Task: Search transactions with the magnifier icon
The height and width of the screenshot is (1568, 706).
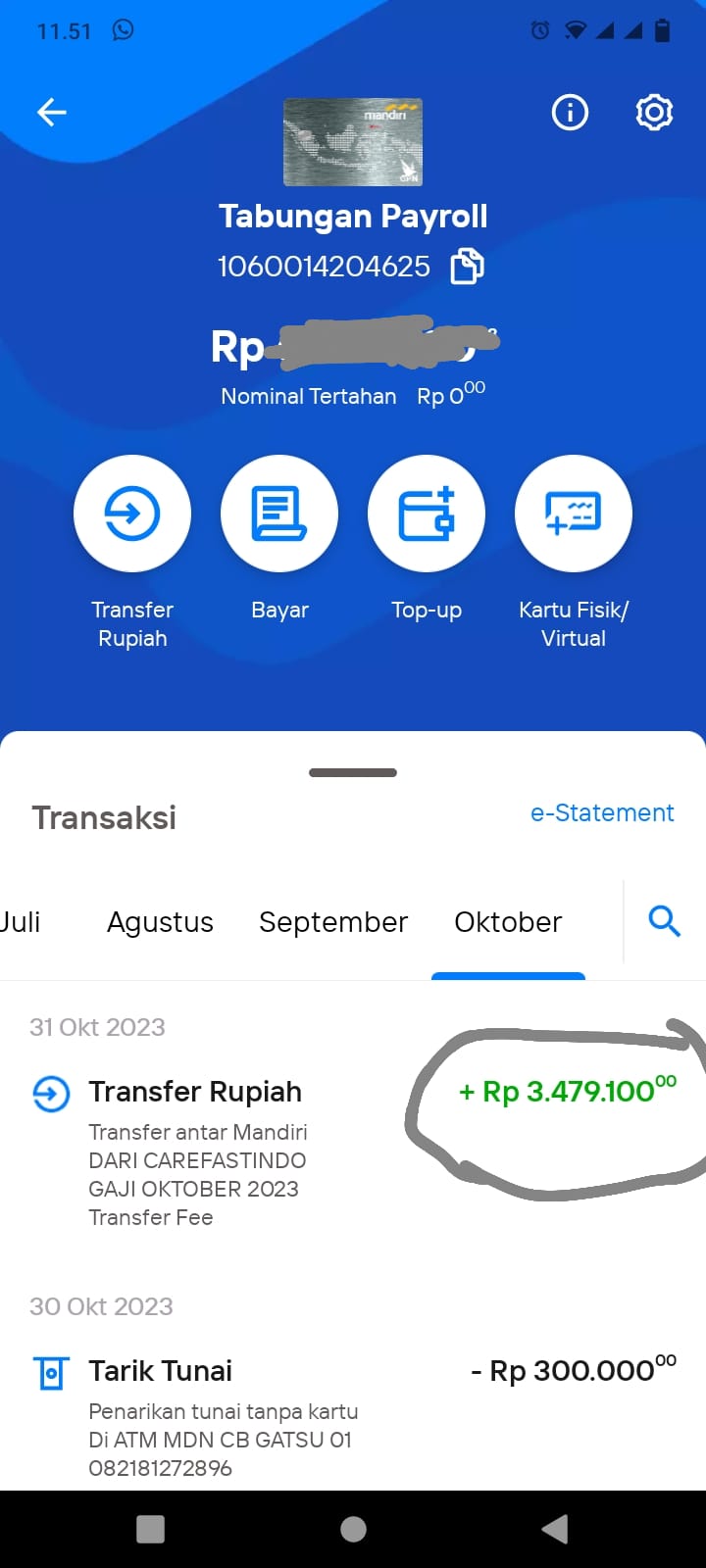Action: point(665,921)
